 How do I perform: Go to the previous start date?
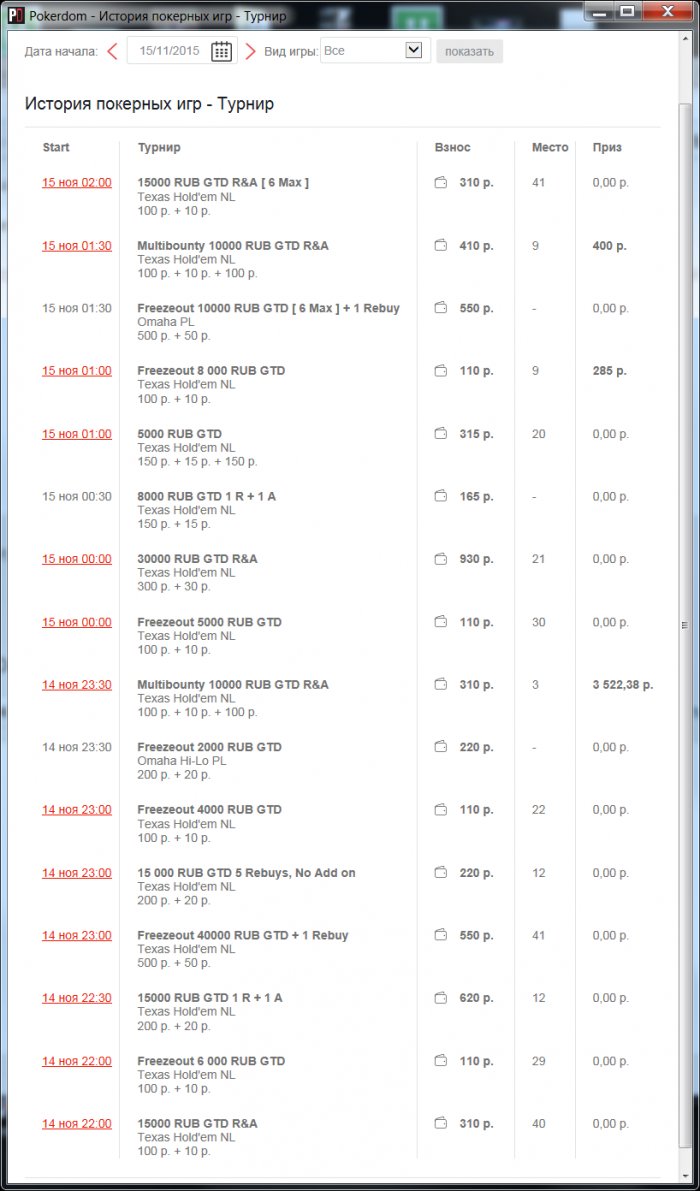(112, 51)
